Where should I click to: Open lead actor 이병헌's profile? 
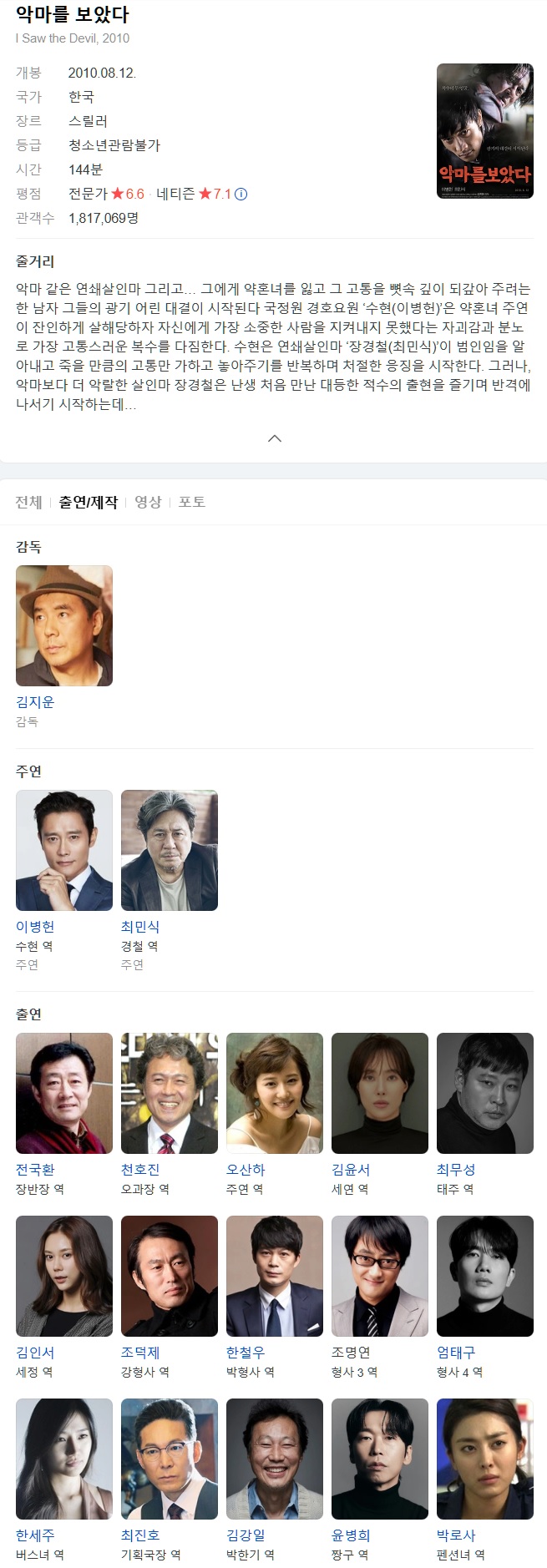64,850
